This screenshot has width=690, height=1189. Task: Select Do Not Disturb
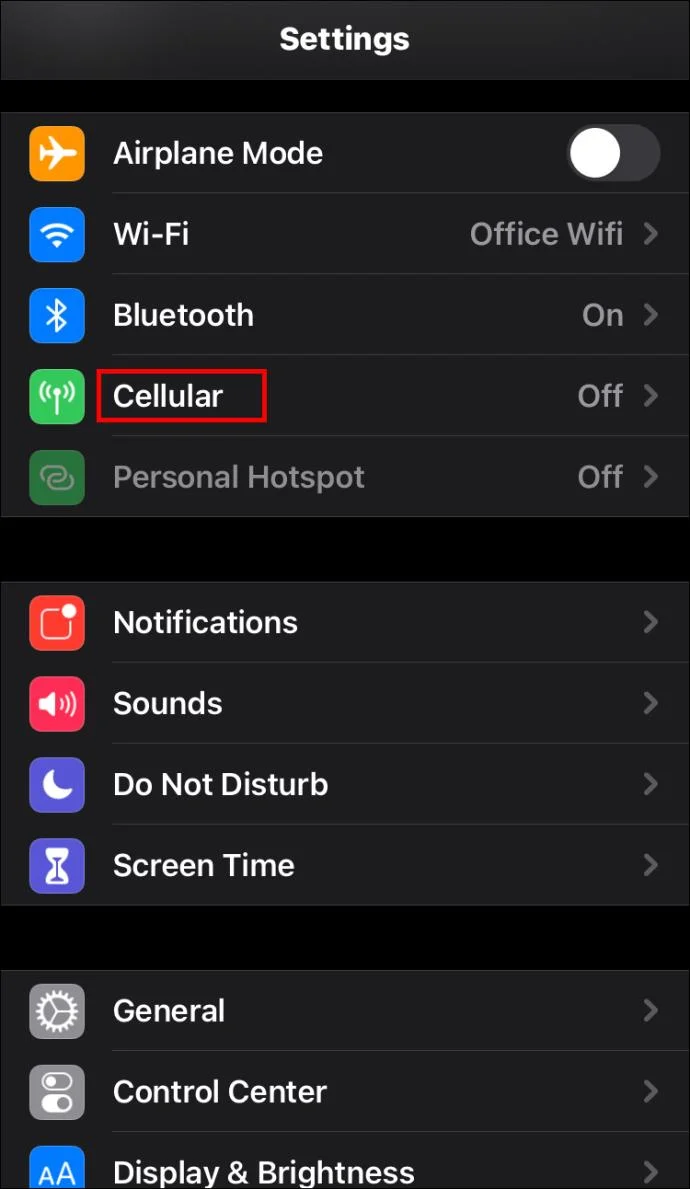point(345,785)
